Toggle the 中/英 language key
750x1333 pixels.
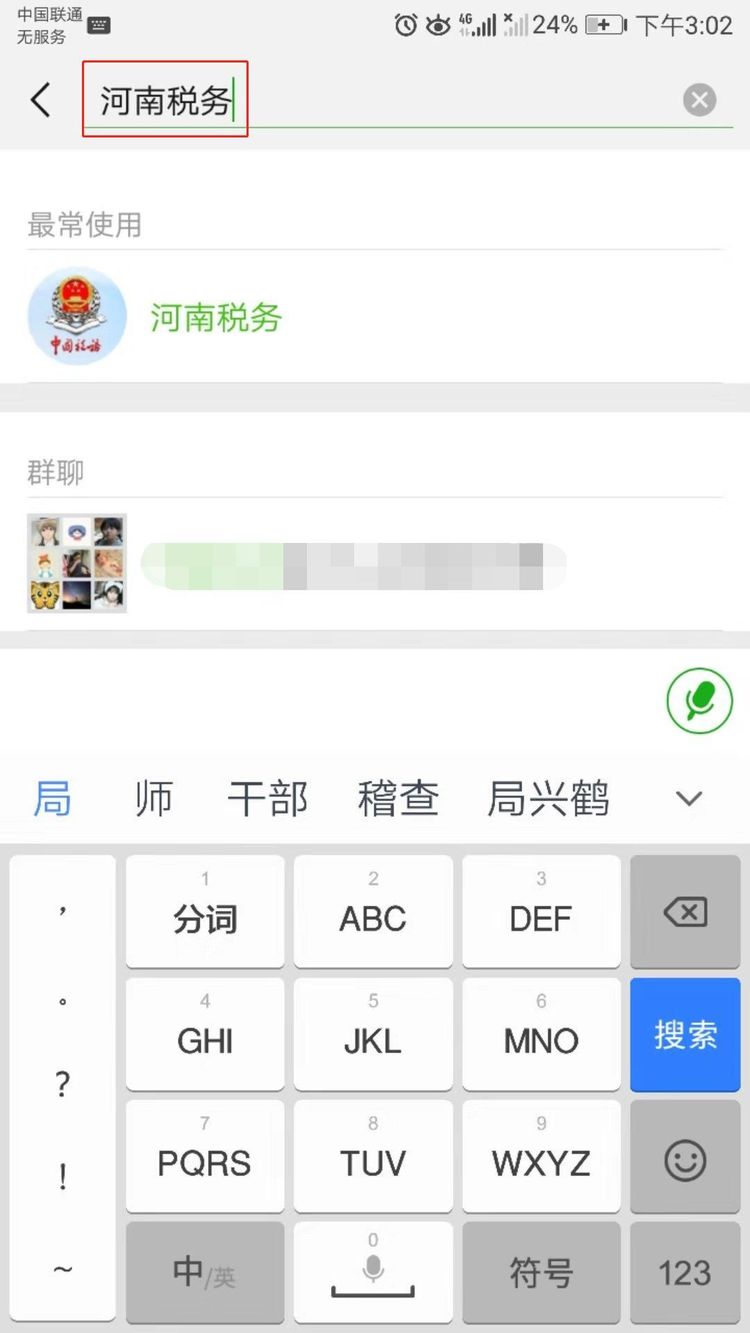coord(205,1273)
